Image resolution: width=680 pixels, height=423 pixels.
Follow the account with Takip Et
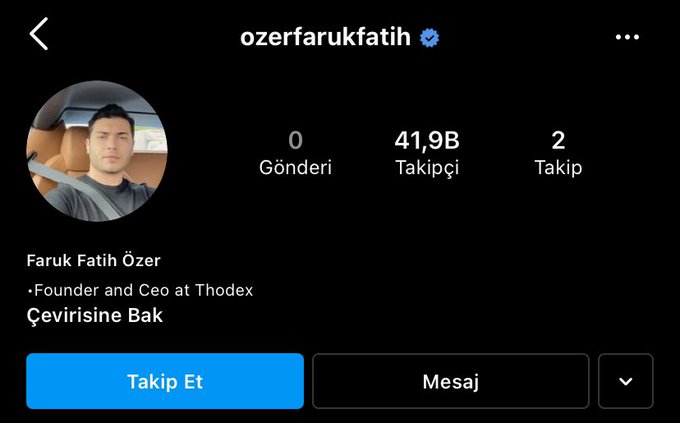click(x=165, y=381)
